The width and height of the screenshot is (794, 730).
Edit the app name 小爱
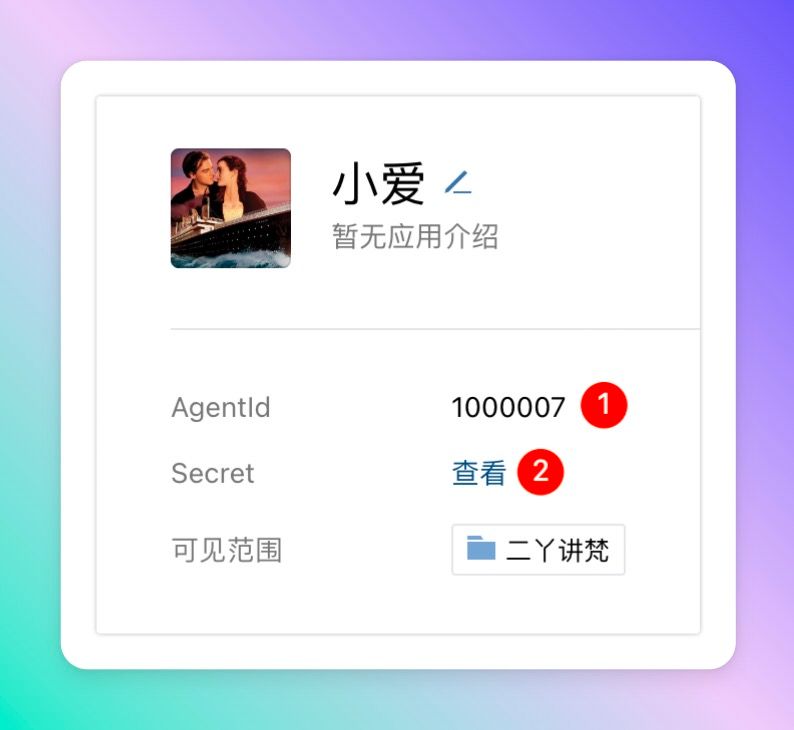click(458, 183)
